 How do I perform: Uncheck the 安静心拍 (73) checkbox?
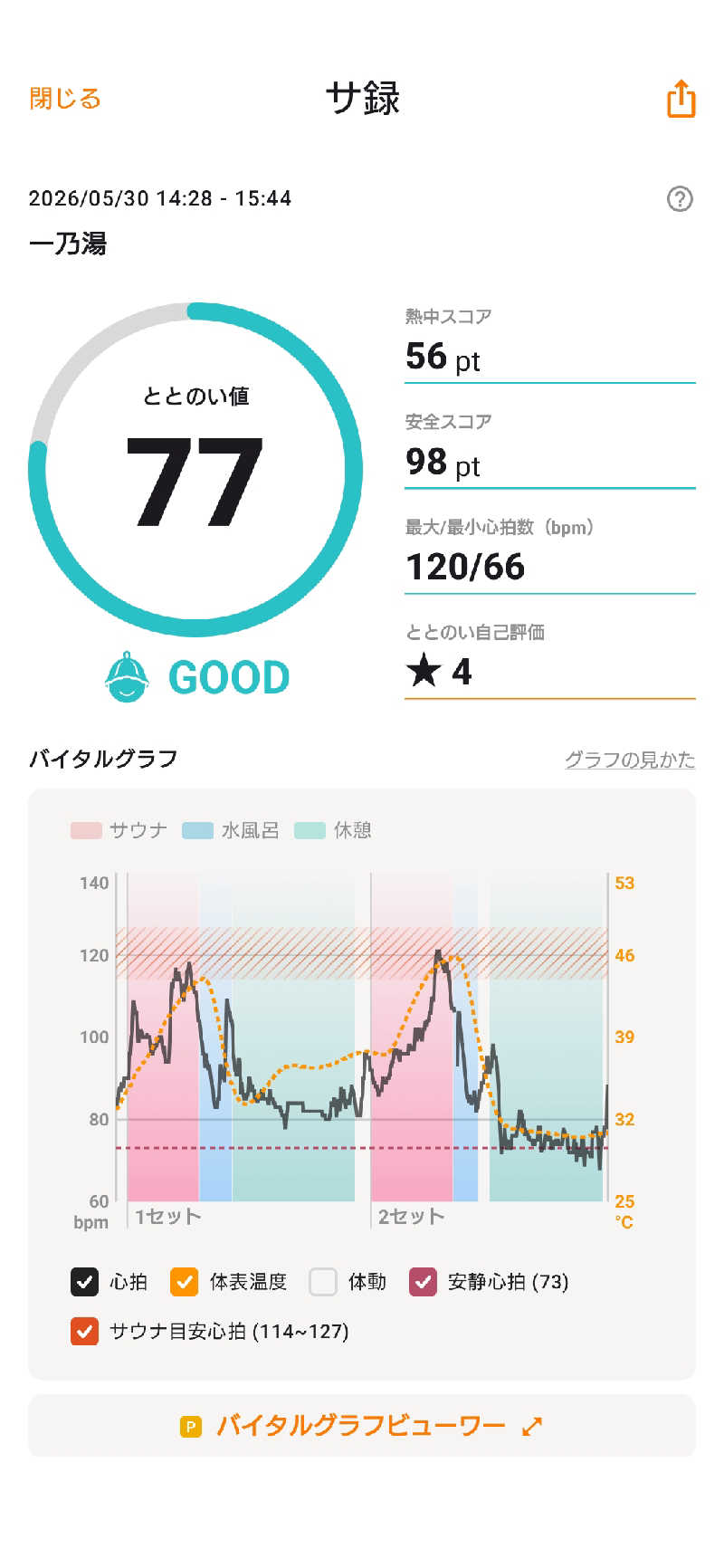point(424,1281)
